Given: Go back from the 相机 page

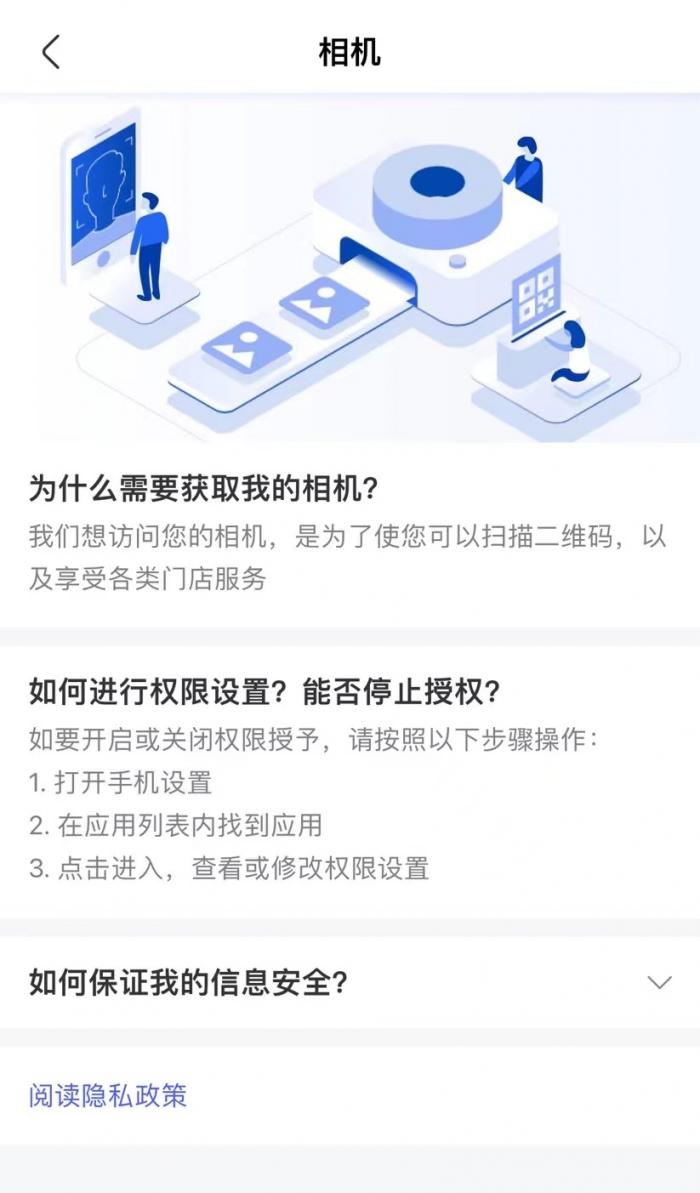Looking at the screenshot, I should pos(51,52).
